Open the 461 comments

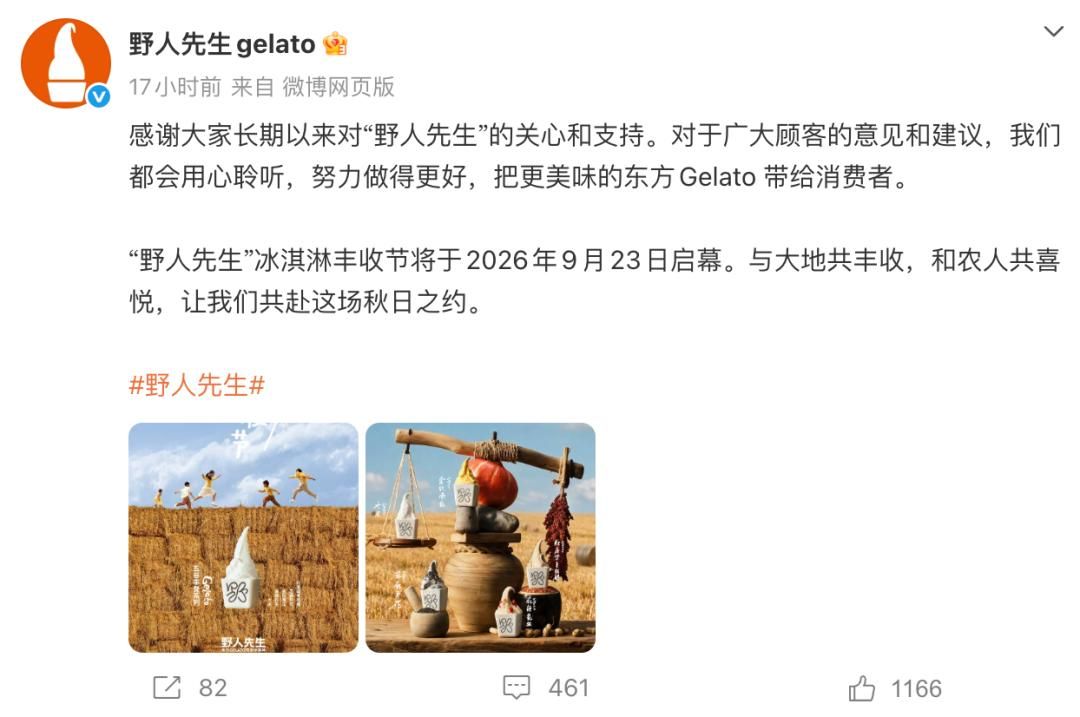(546, 687)
